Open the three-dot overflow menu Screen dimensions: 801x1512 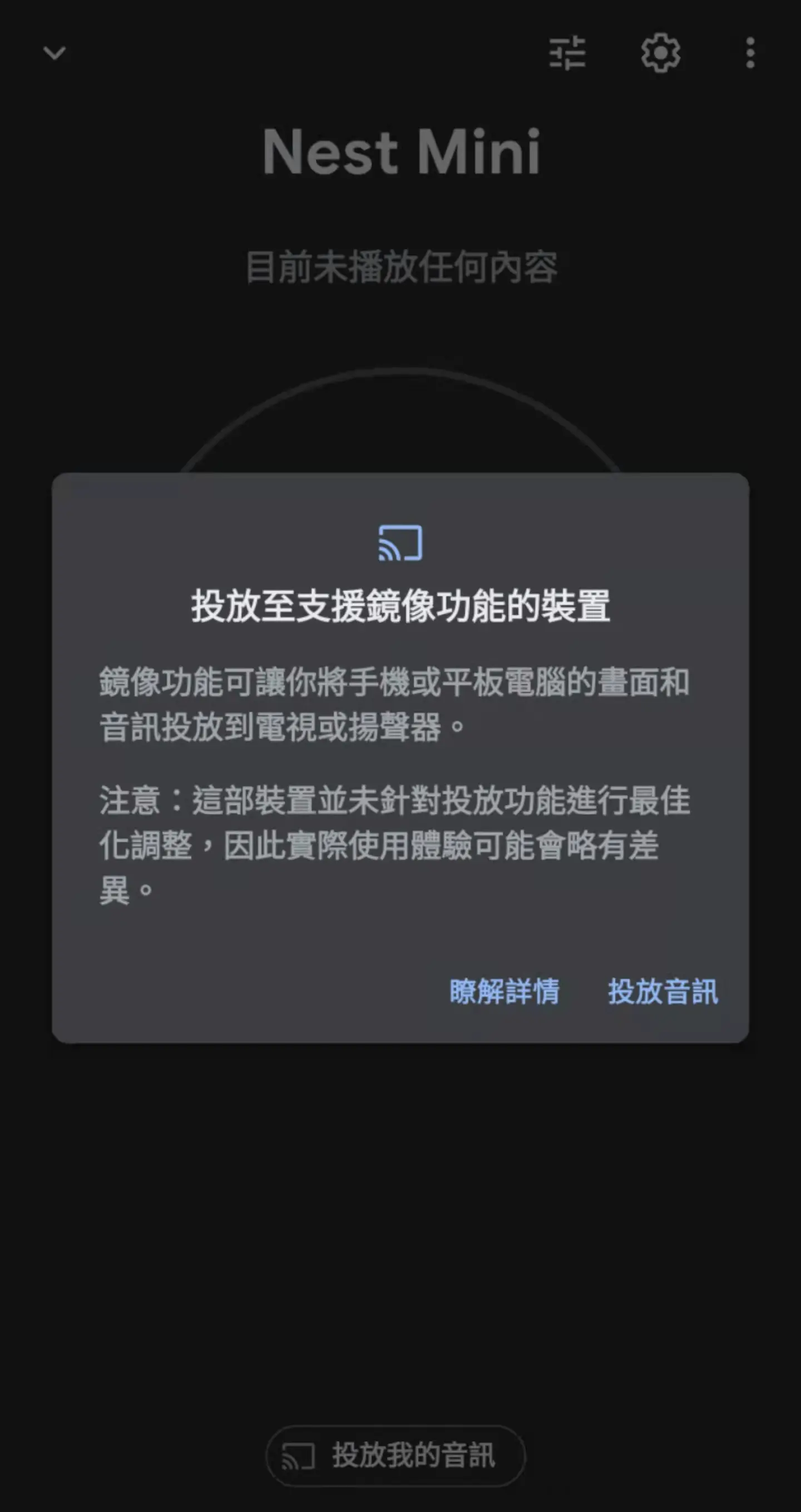click(x=750, y=53)
